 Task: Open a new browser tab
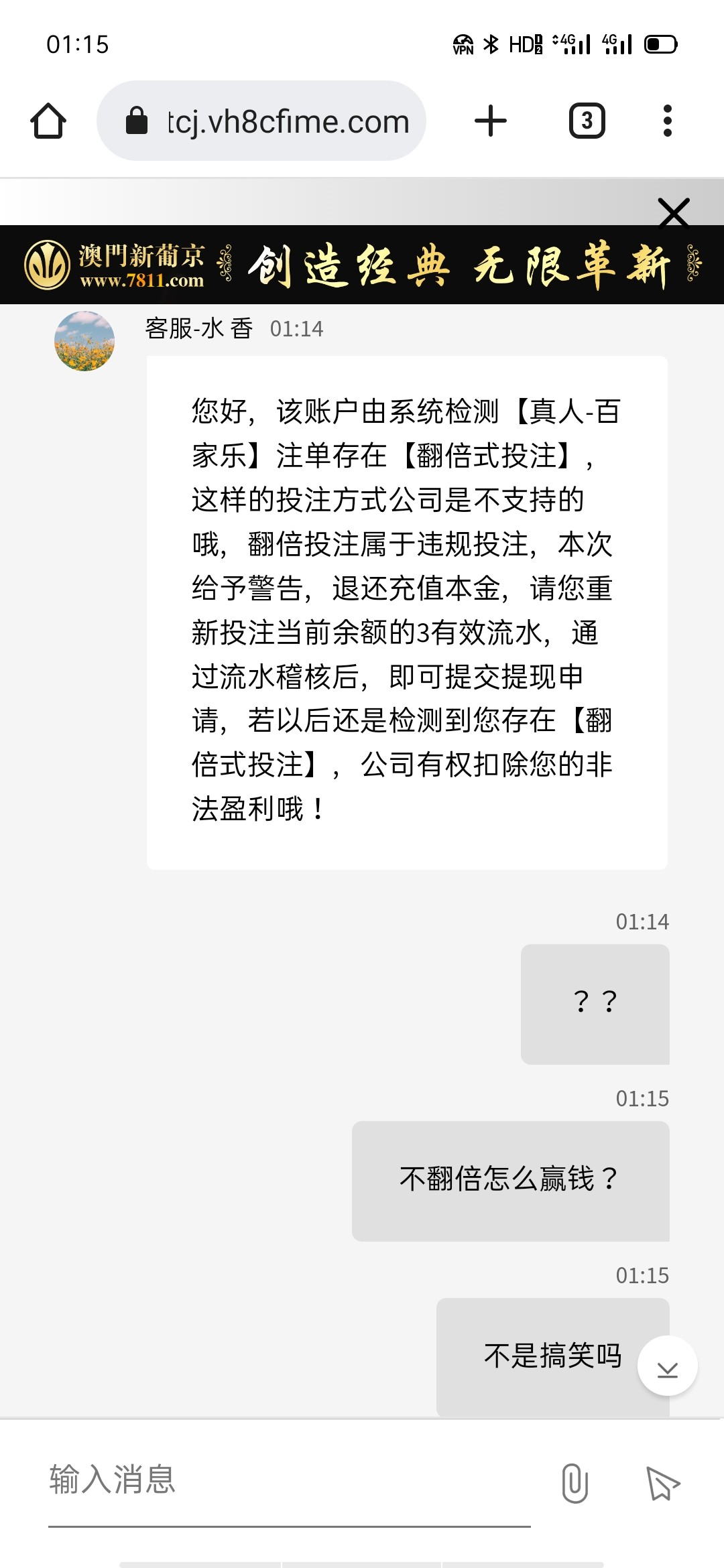click(491, 121)
